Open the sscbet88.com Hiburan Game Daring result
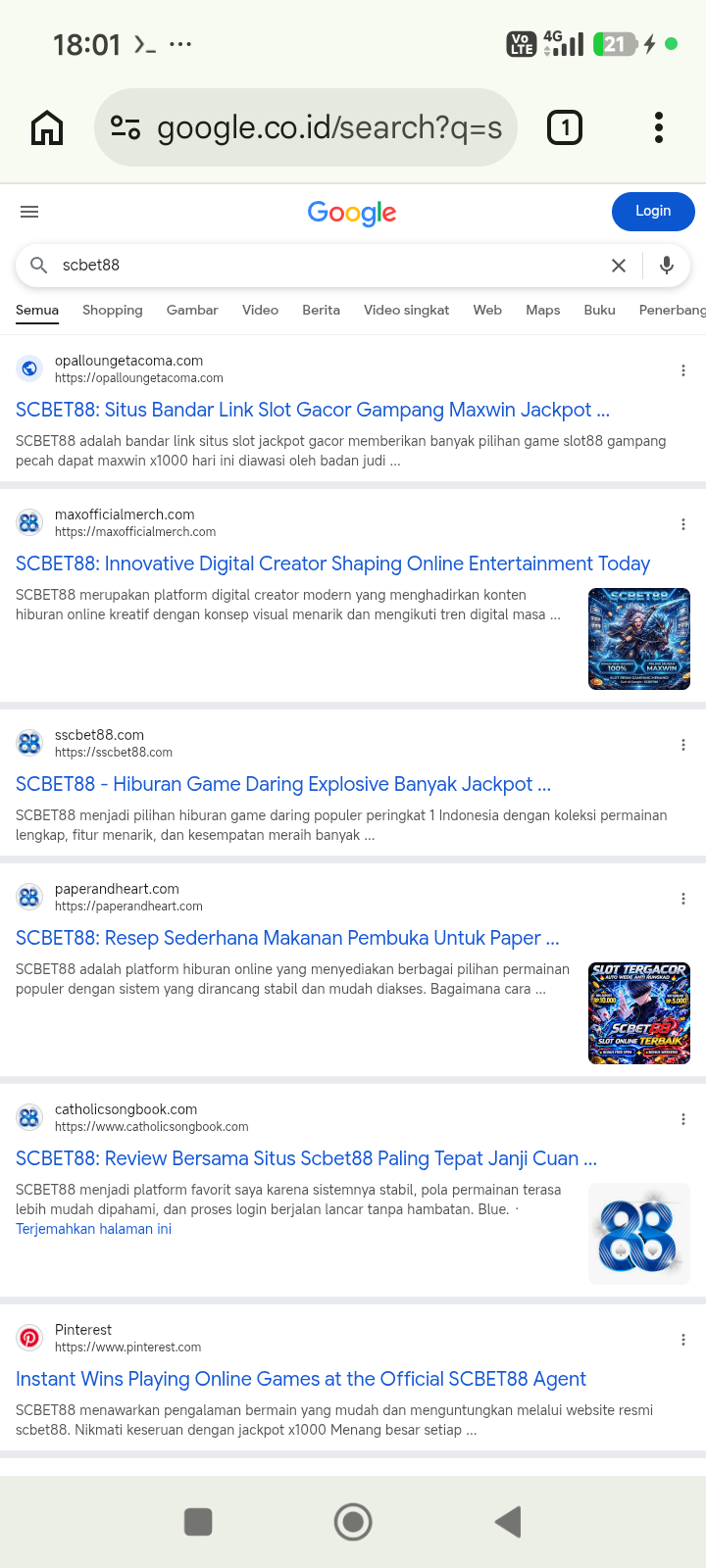Image resolution: width=706 pixels, height=1568 pixels. [x=283, y=784]
